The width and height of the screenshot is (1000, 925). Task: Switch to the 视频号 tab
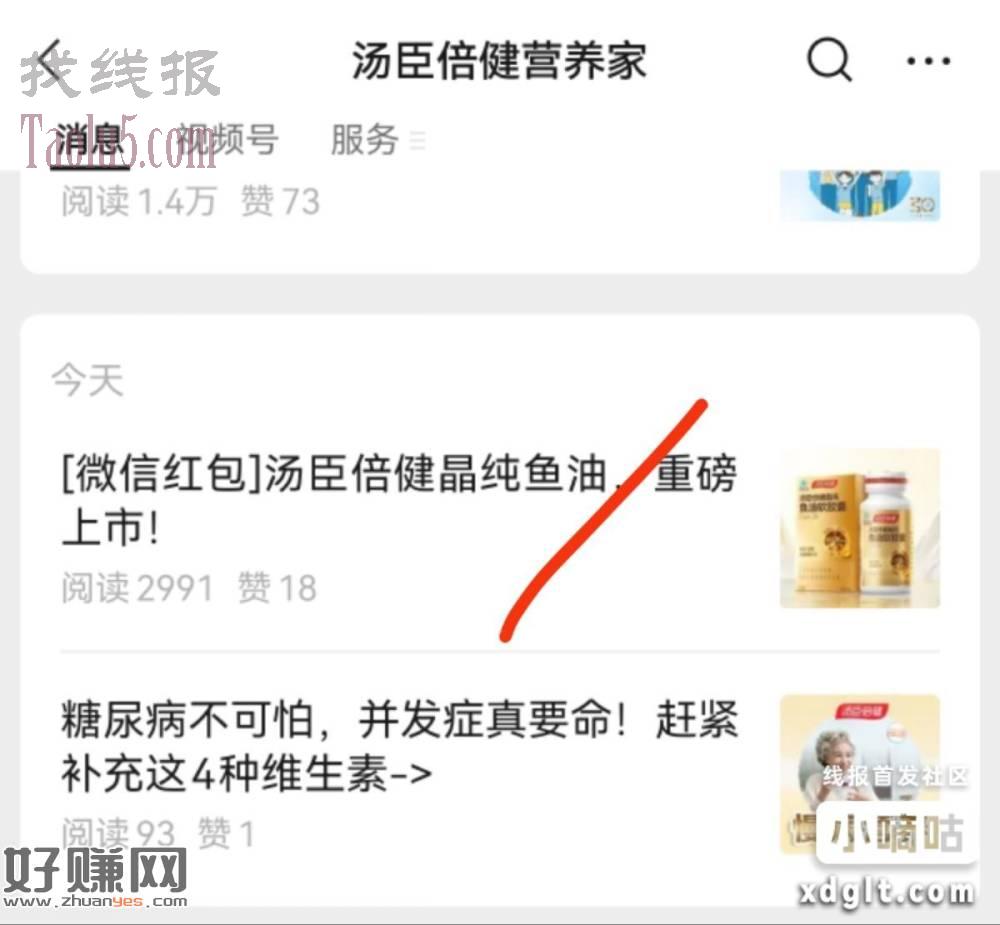(228, 141)
